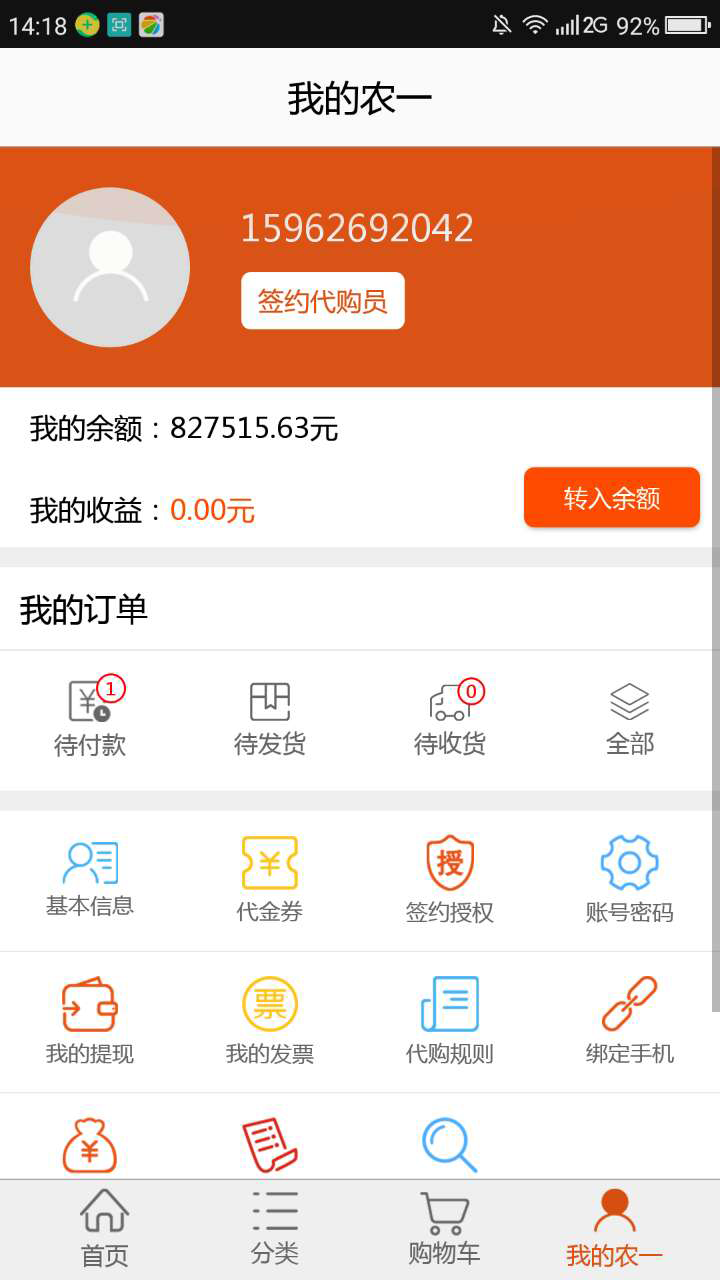This screenshot has height=1280, width=720.
Task: Select the 我的农一 tab
Action: tap(614, 1229)
